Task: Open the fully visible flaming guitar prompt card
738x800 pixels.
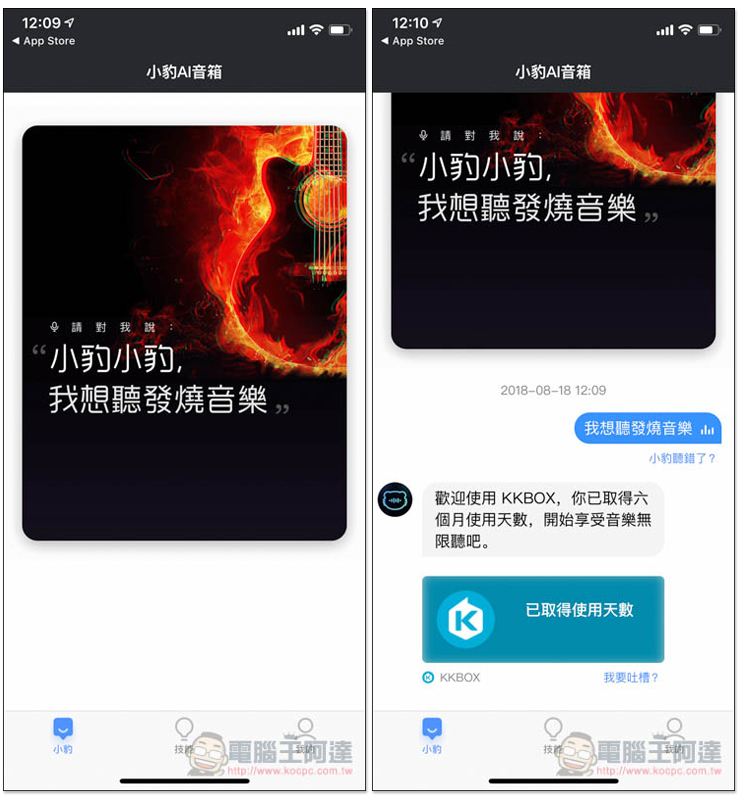Action: [x=184, y=332]
